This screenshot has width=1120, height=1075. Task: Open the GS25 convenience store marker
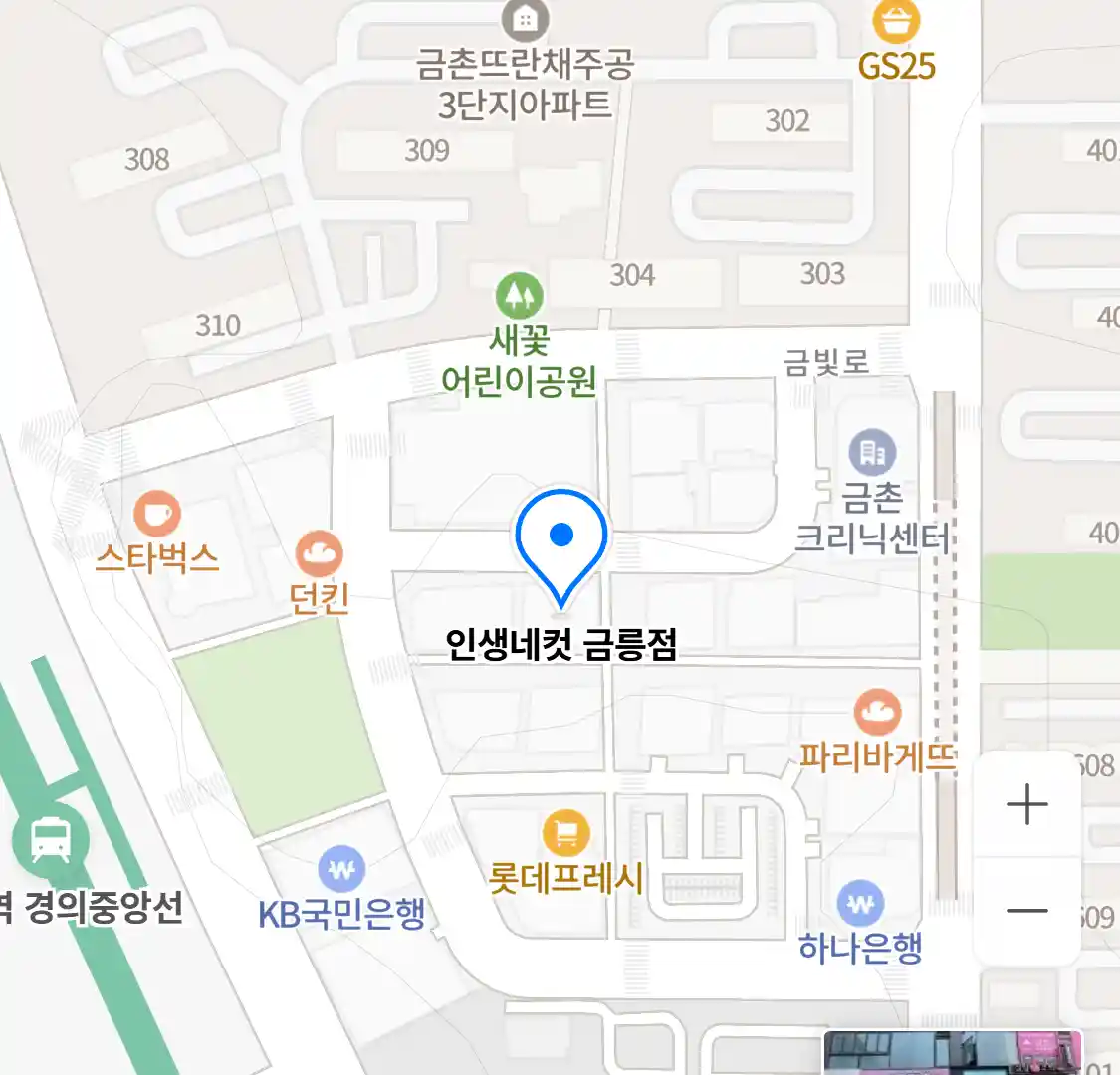[x=896, y=20]
